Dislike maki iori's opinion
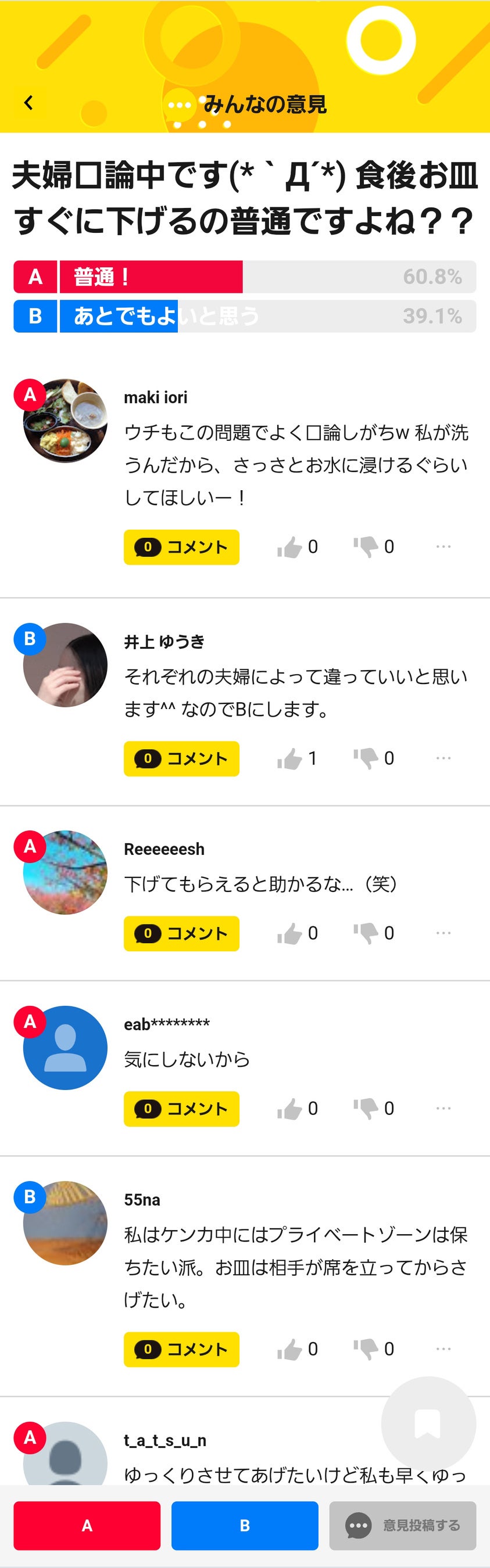This screenshot has width=490, height=1568. 366,546
